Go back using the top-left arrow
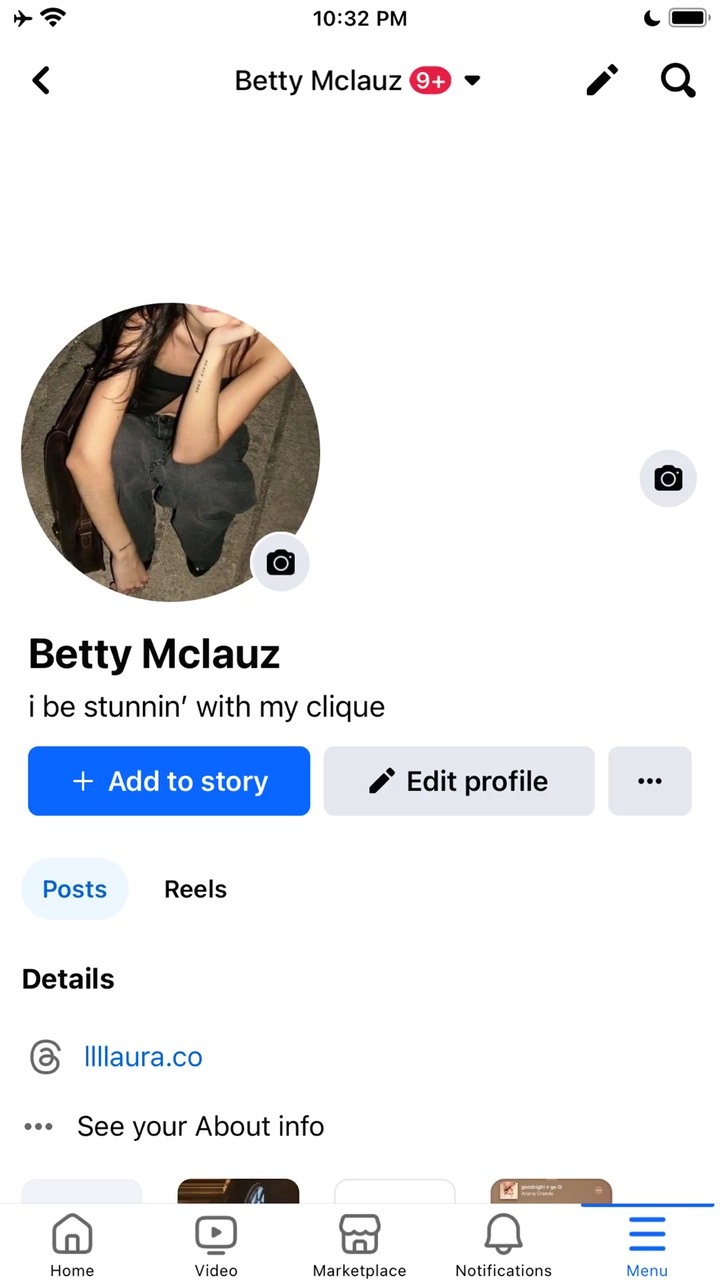This screenshot has height=1280, width=720. point(41,80)
